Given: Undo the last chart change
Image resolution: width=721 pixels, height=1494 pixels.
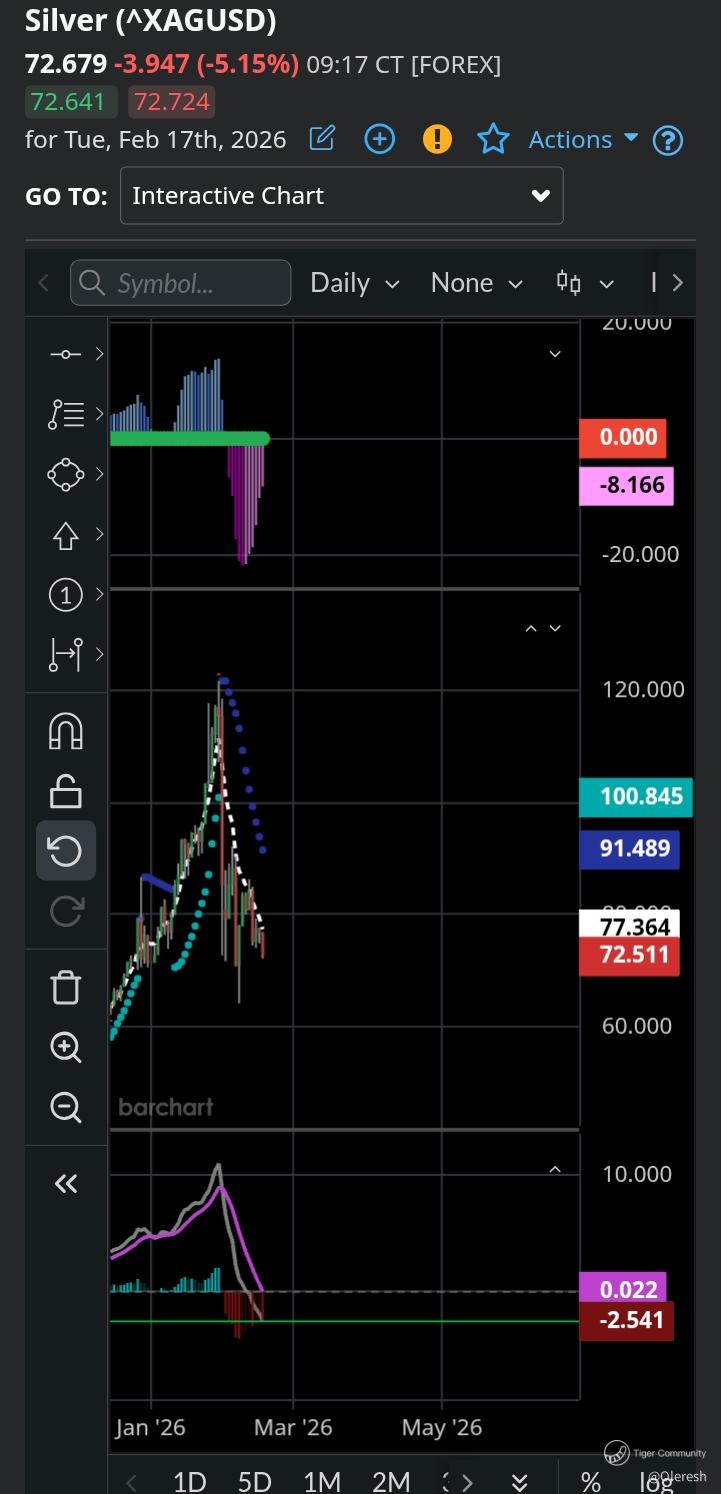Looking at the screenshot, I should tap(66, 851).
